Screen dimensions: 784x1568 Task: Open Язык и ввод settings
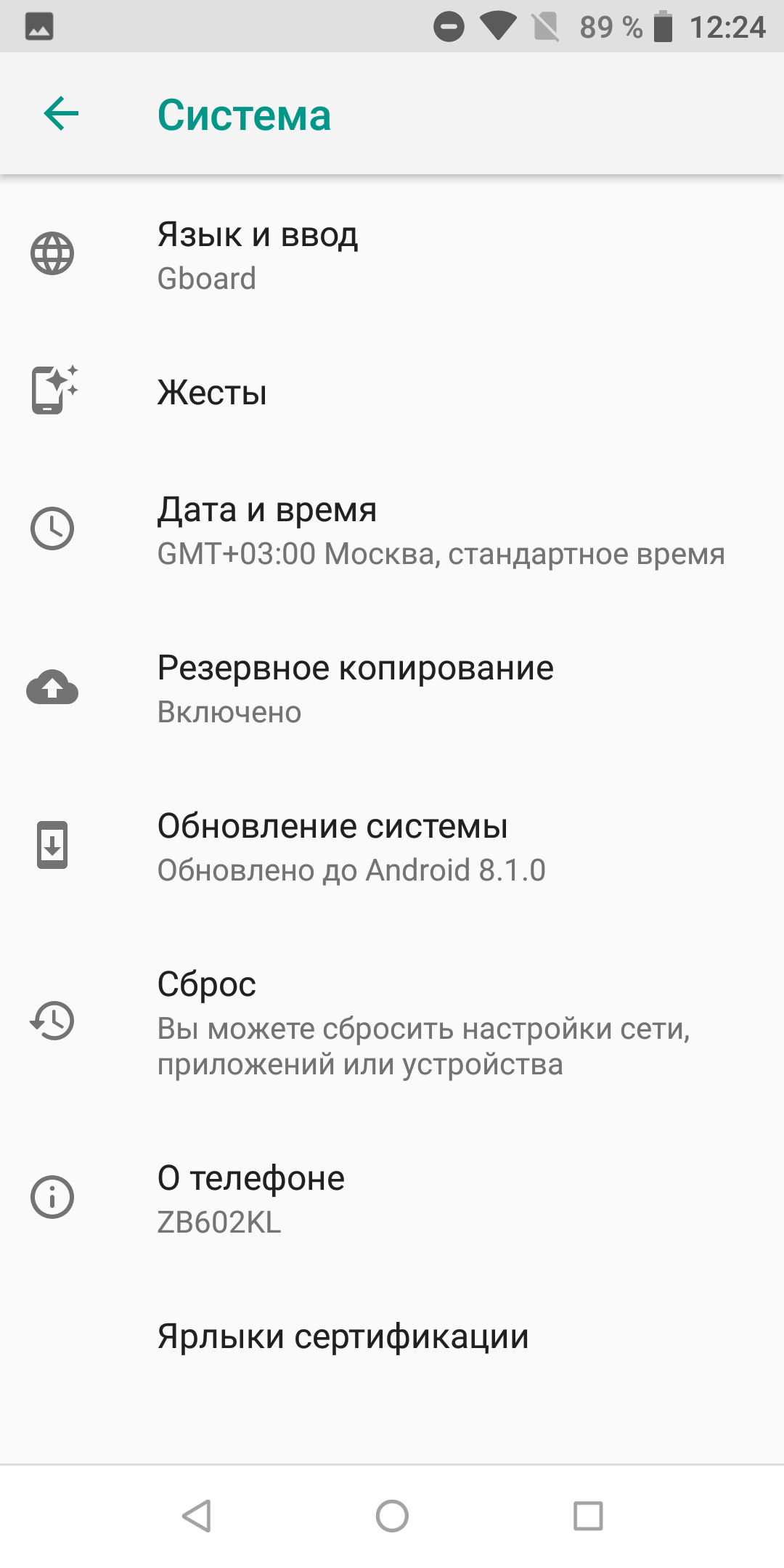click(392, 255)
